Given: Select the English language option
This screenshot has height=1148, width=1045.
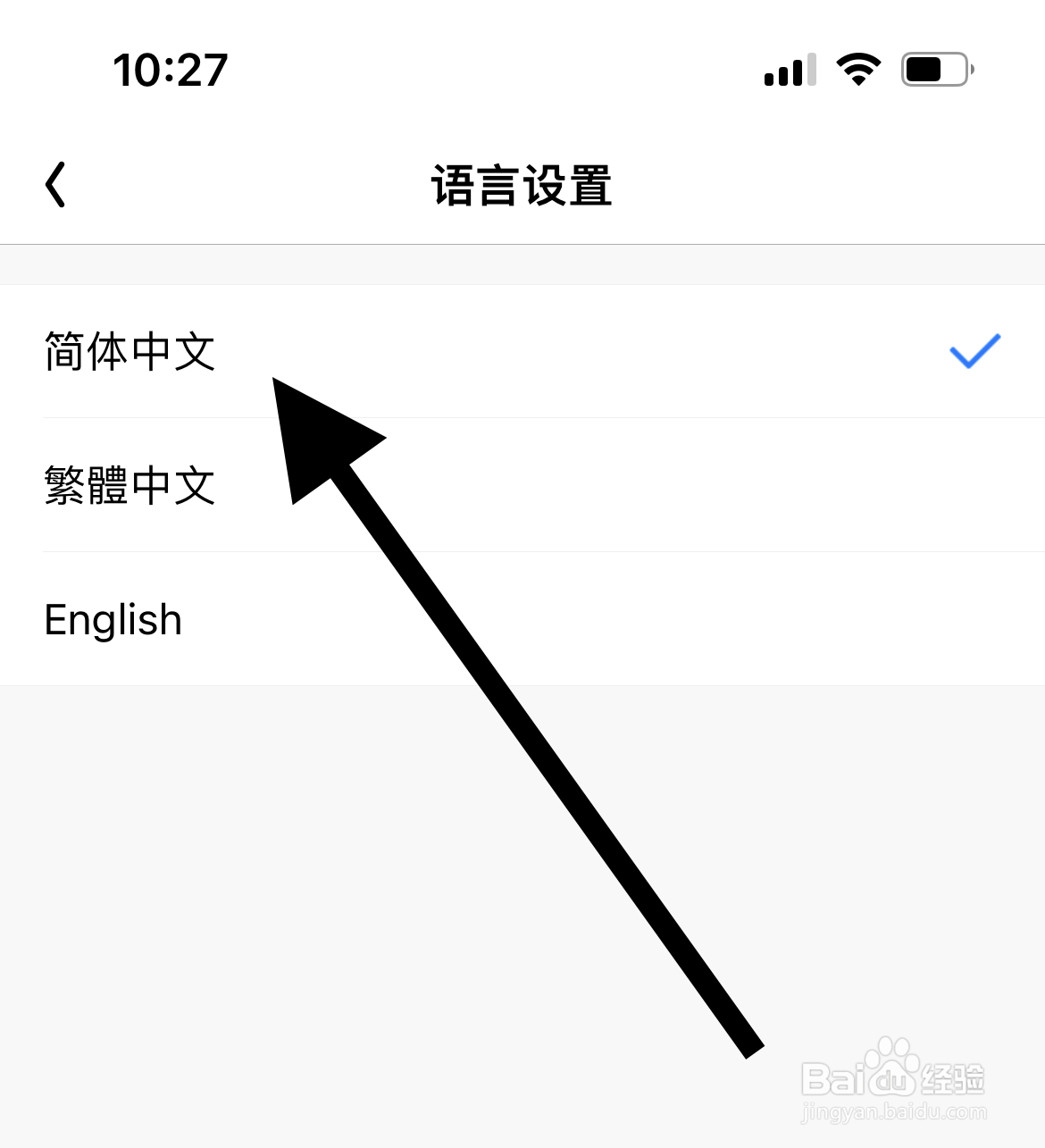Looking at the screenshot, I should [x=113, y=618].
